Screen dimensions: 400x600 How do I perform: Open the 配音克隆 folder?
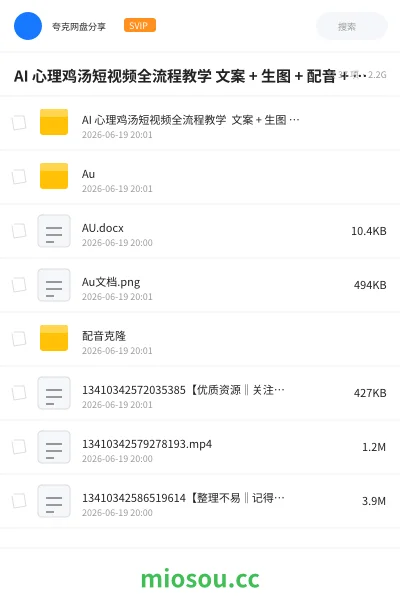(x=200, y=339)
